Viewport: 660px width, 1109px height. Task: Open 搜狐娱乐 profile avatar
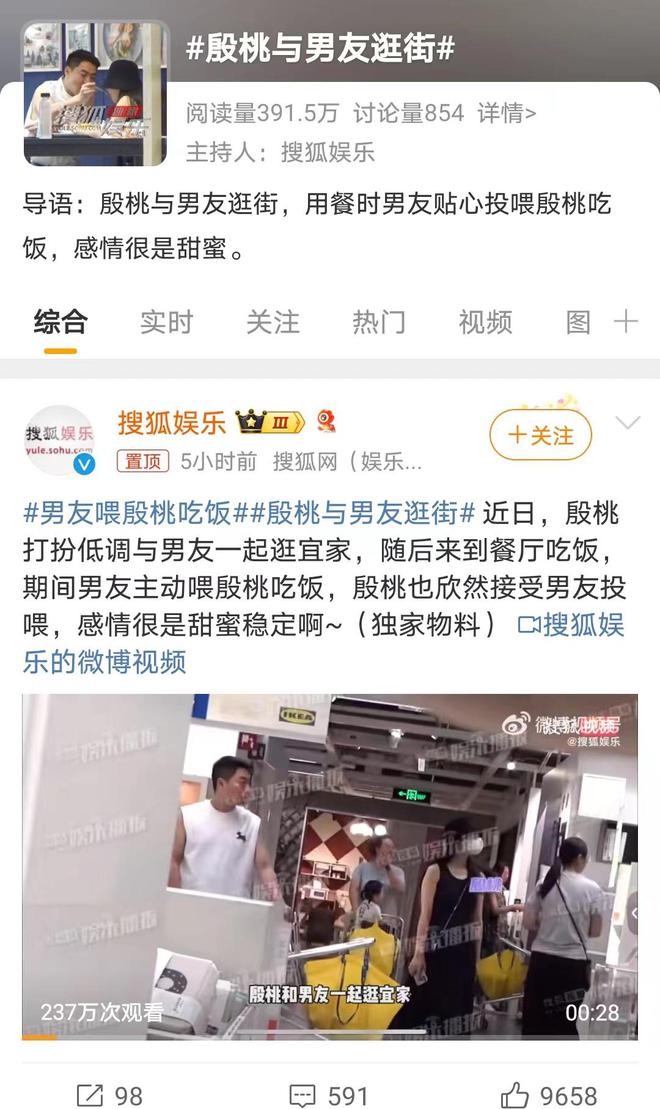point(59,439)
